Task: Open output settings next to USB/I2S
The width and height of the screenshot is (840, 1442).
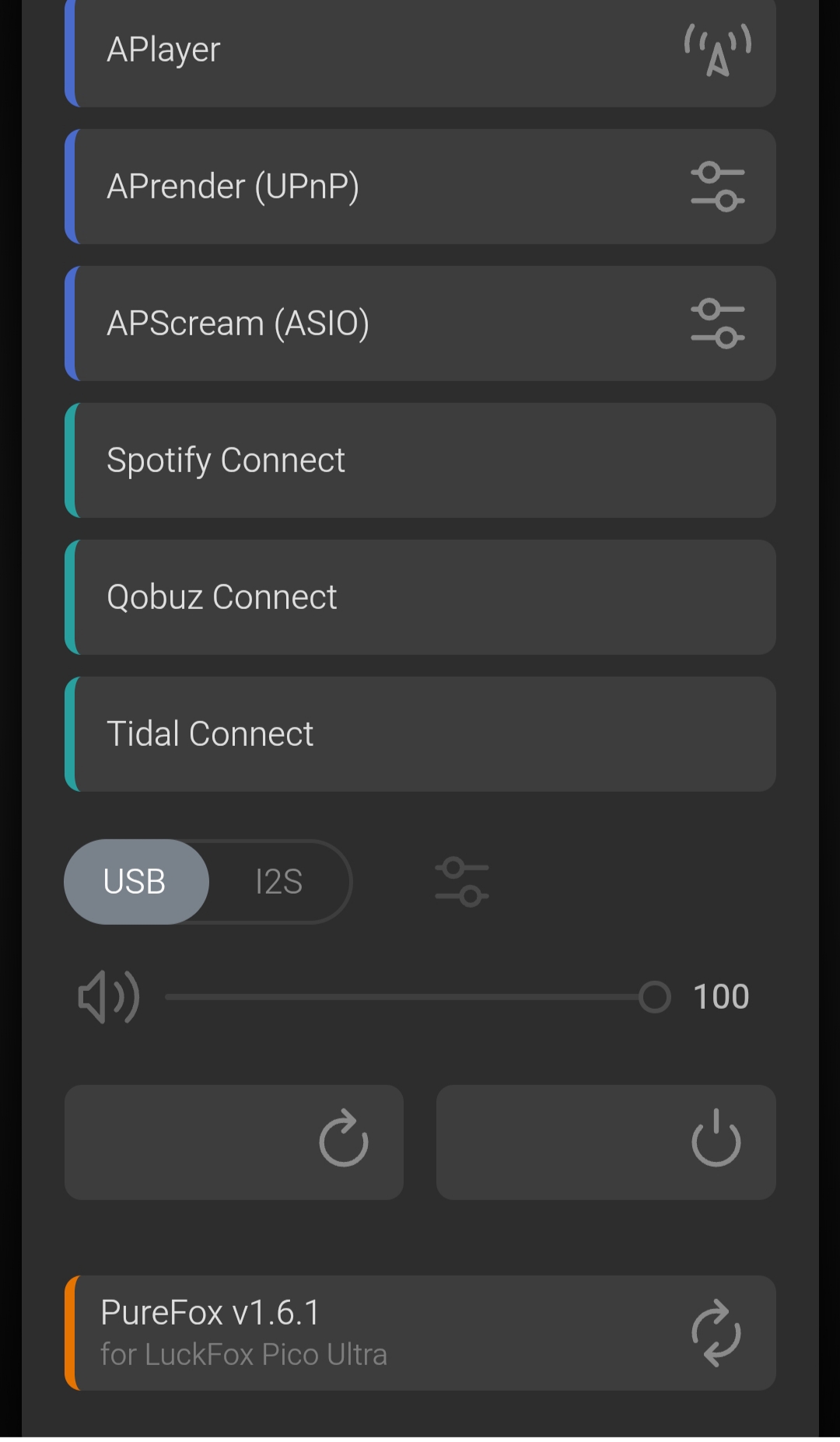Action: (x=461, y=882)
